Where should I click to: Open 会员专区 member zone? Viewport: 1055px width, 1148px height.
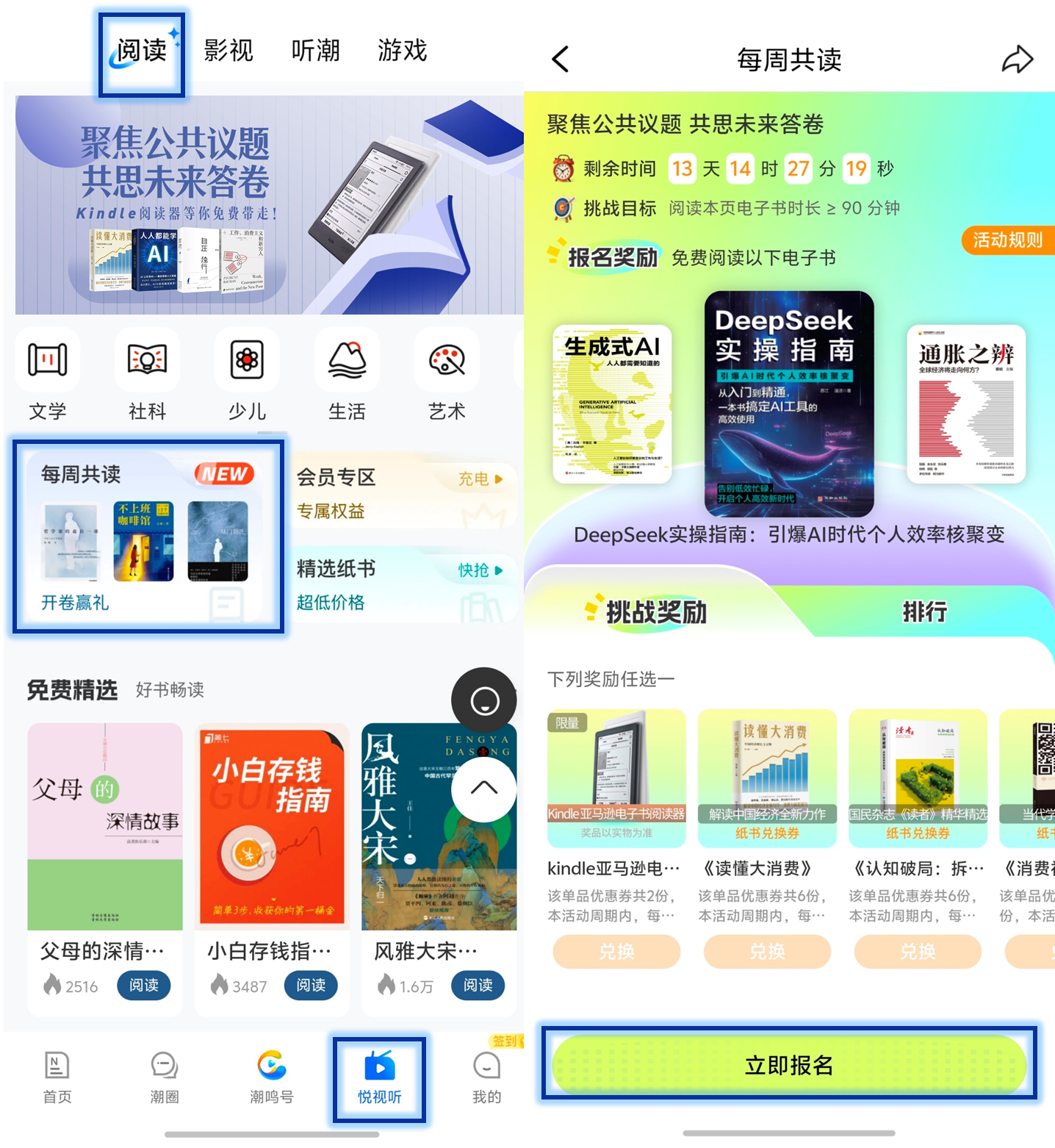point(400,493)
